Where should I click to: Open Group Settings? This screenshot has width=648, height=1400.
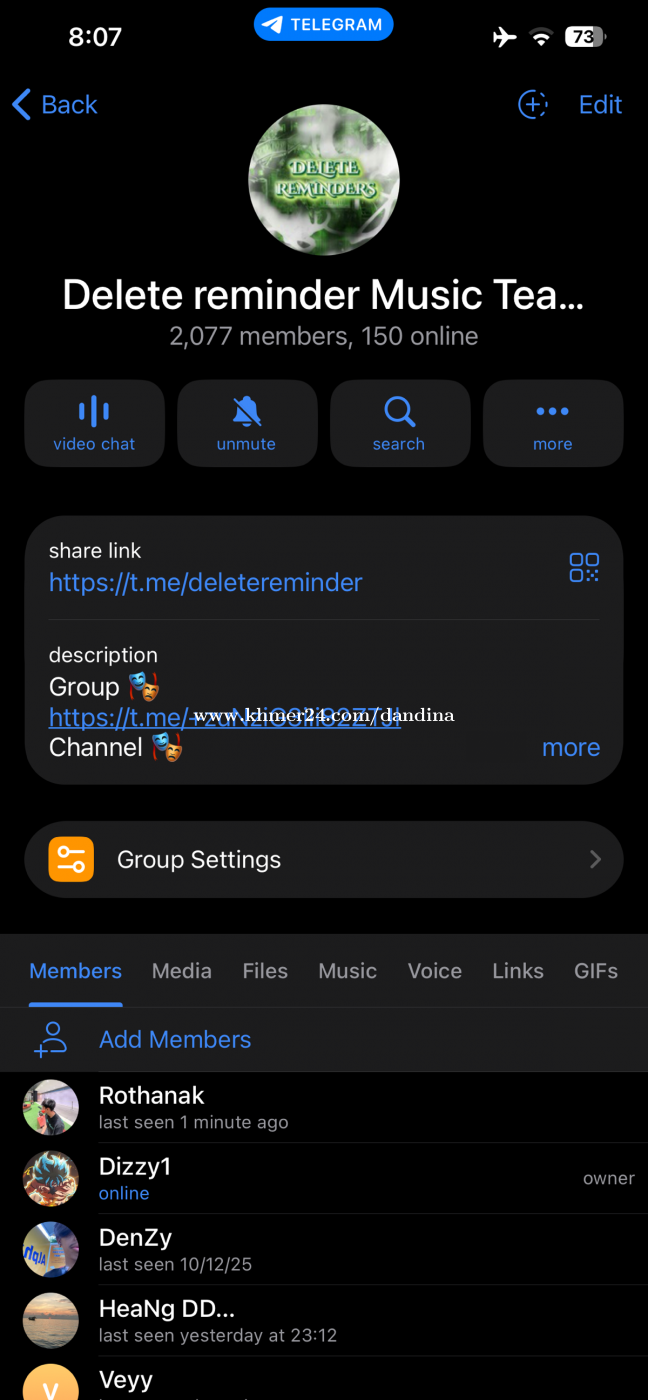click(x=323, y=859)
